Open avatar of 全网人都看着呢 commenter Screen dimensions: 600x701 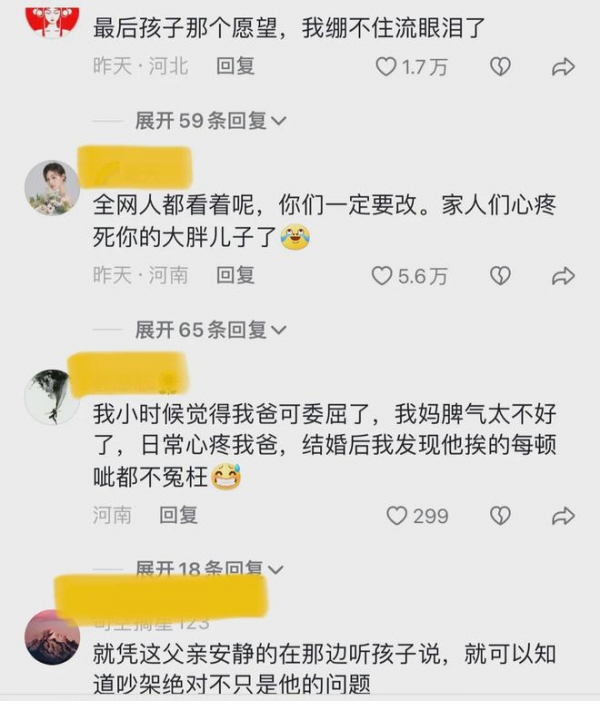point(52,186)
